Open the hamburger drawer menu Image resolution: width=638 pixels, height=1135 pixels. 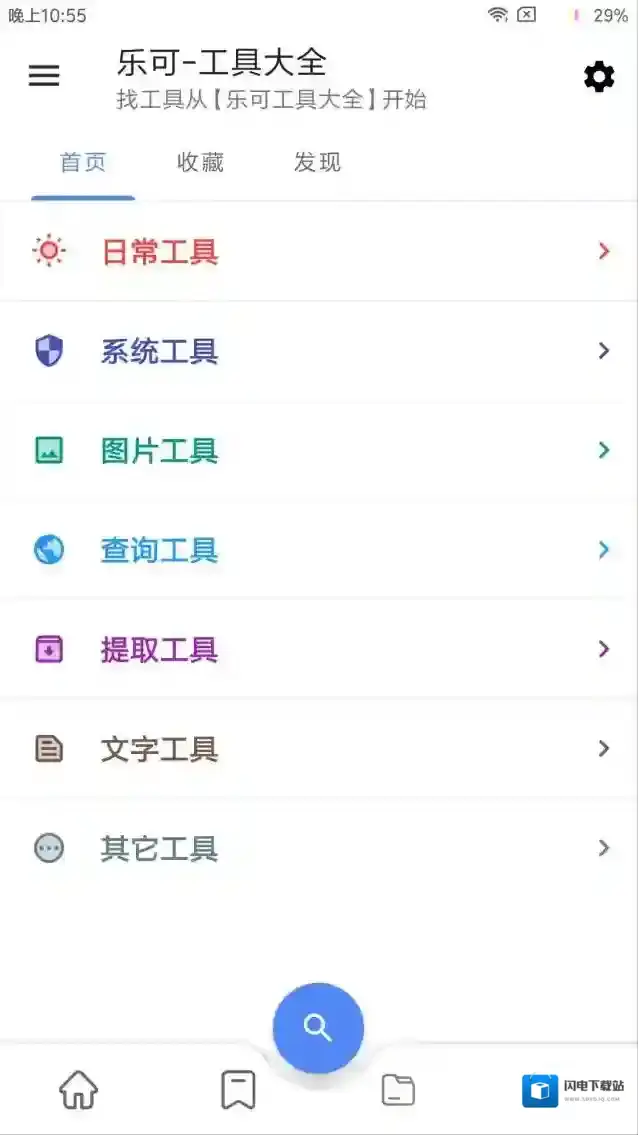point(44,76)
